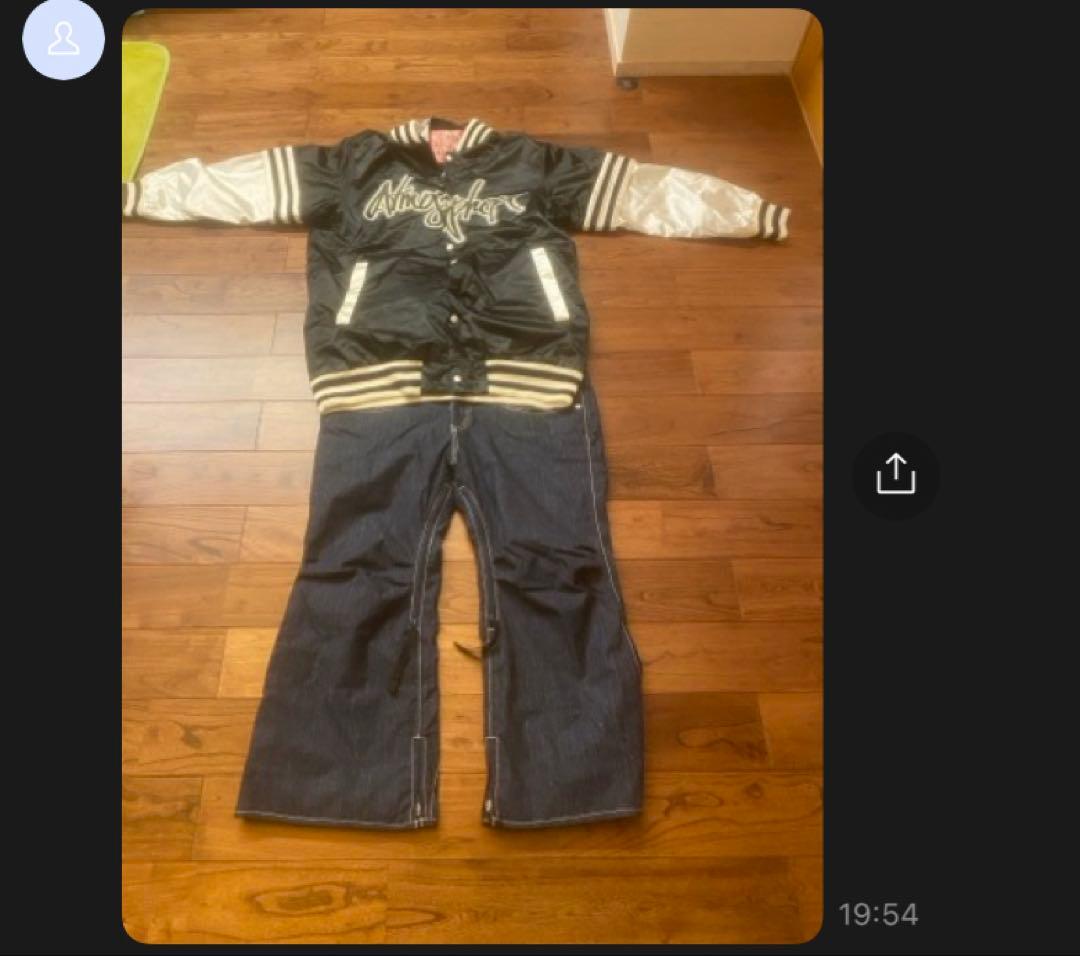Screen dimensions: 1080x956
Task: Open the sender's profile avatar
Action: 63,40
